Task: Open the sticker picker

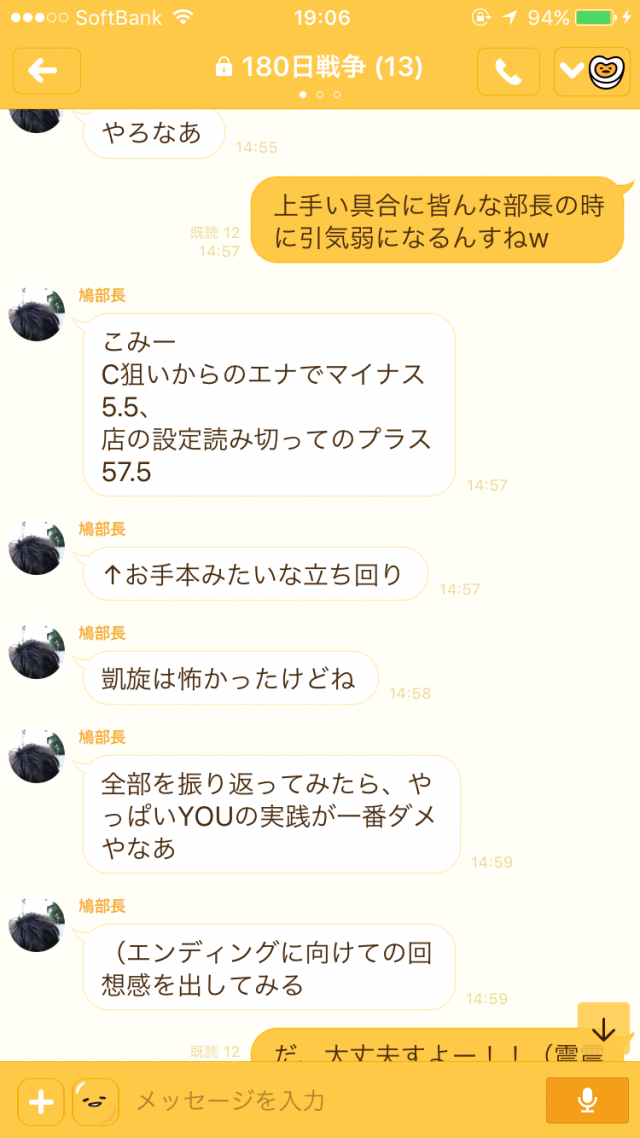Action: [96, 1102]
